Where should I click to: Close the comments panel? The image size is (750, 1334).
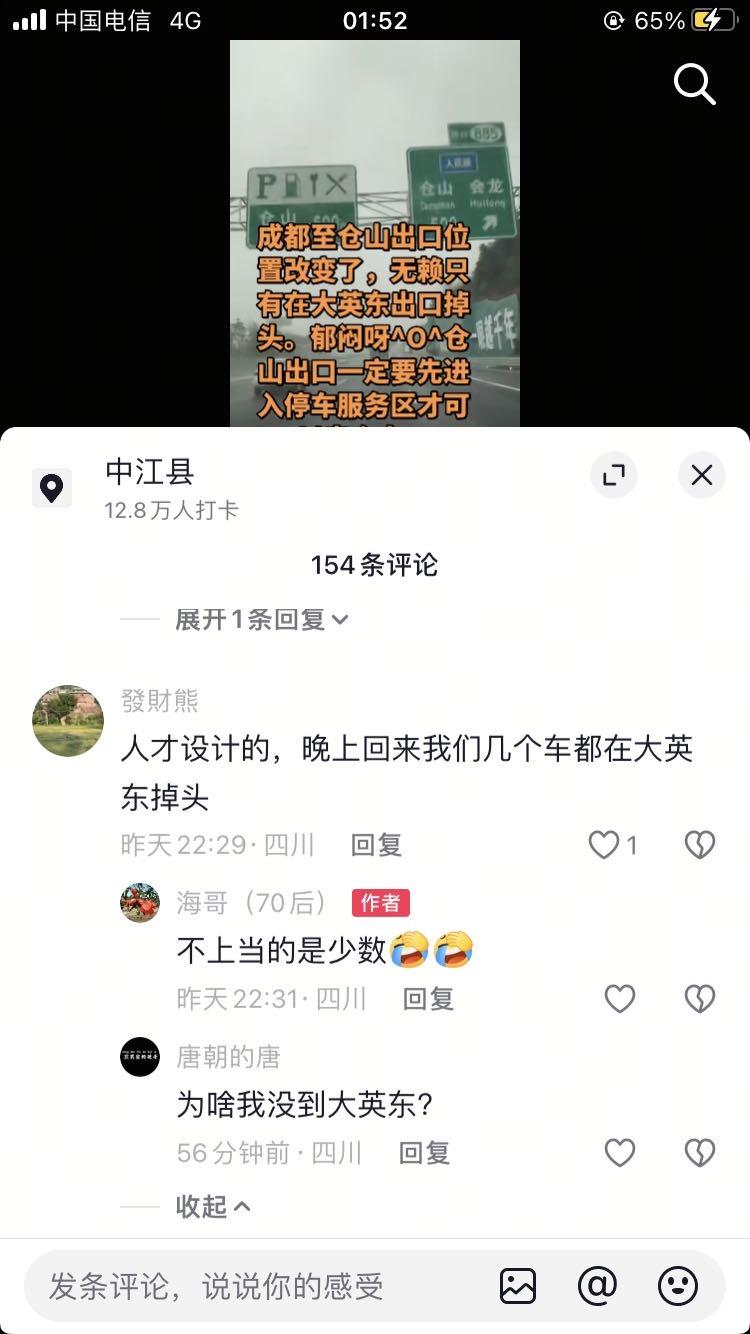[x=701, y=475]
